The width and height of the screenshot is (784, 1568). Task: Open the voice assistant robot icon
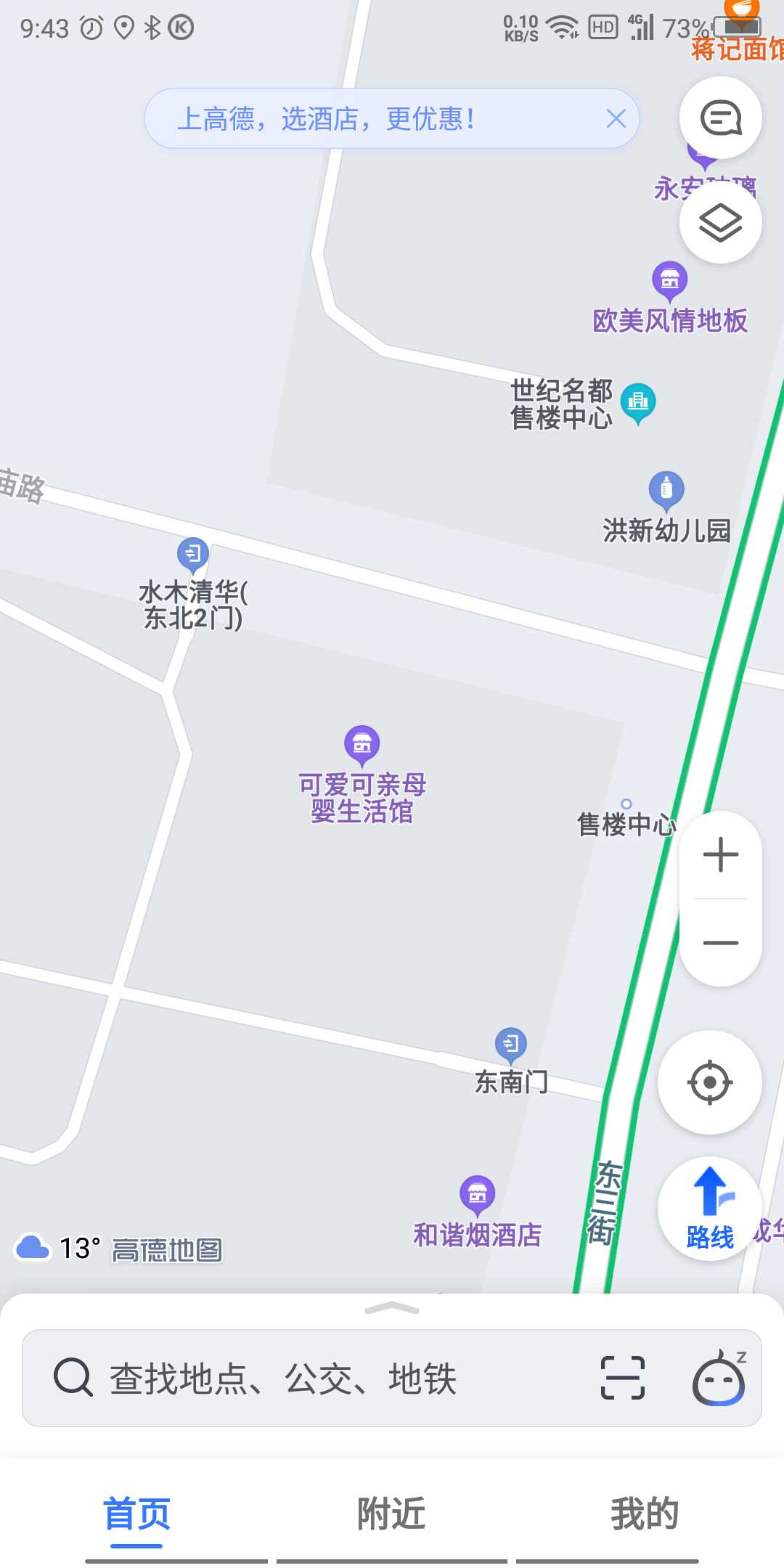point(719,1377)
